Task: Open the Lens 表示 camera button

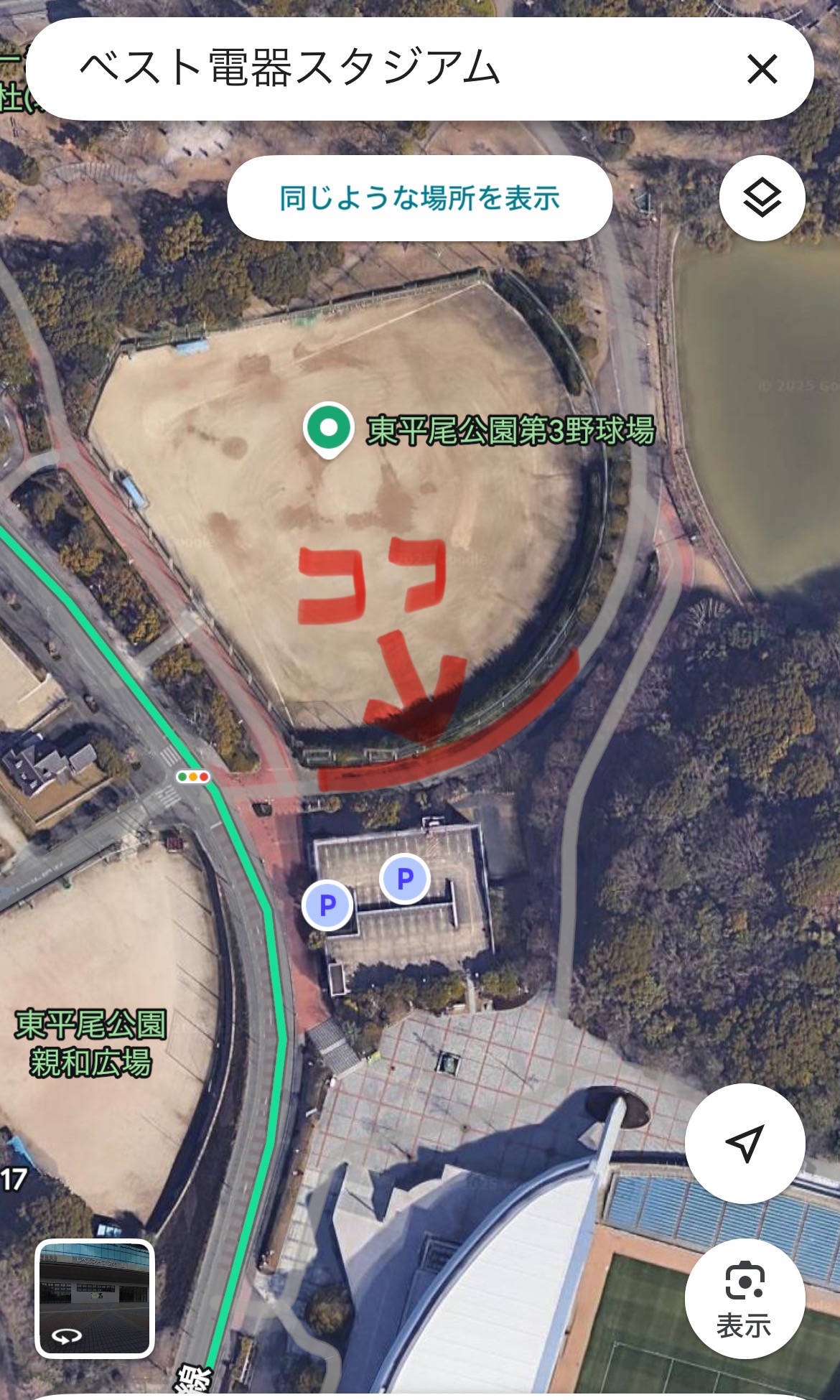Action: tap(745, 1297)
